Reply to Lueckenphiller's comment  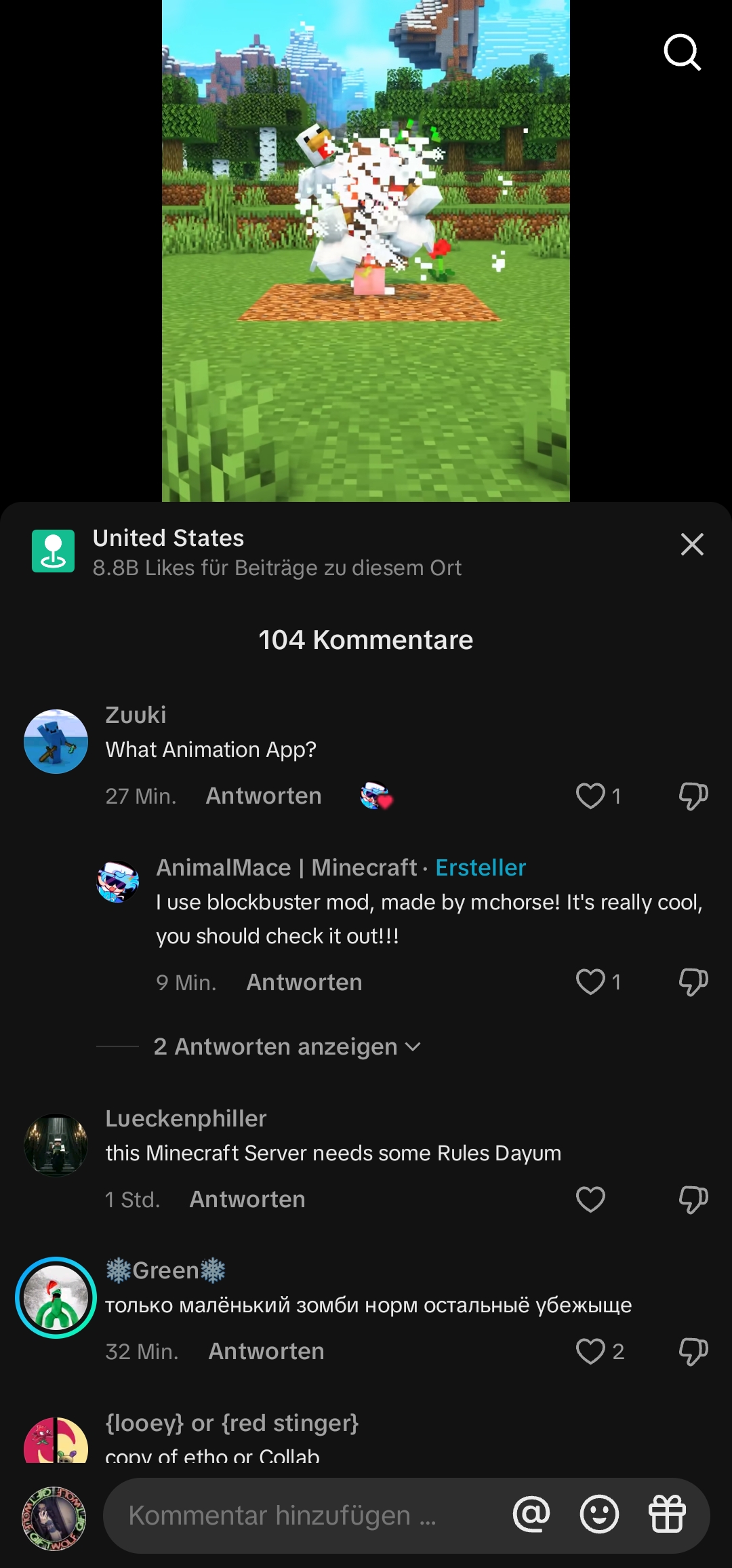pos(247,1199)
